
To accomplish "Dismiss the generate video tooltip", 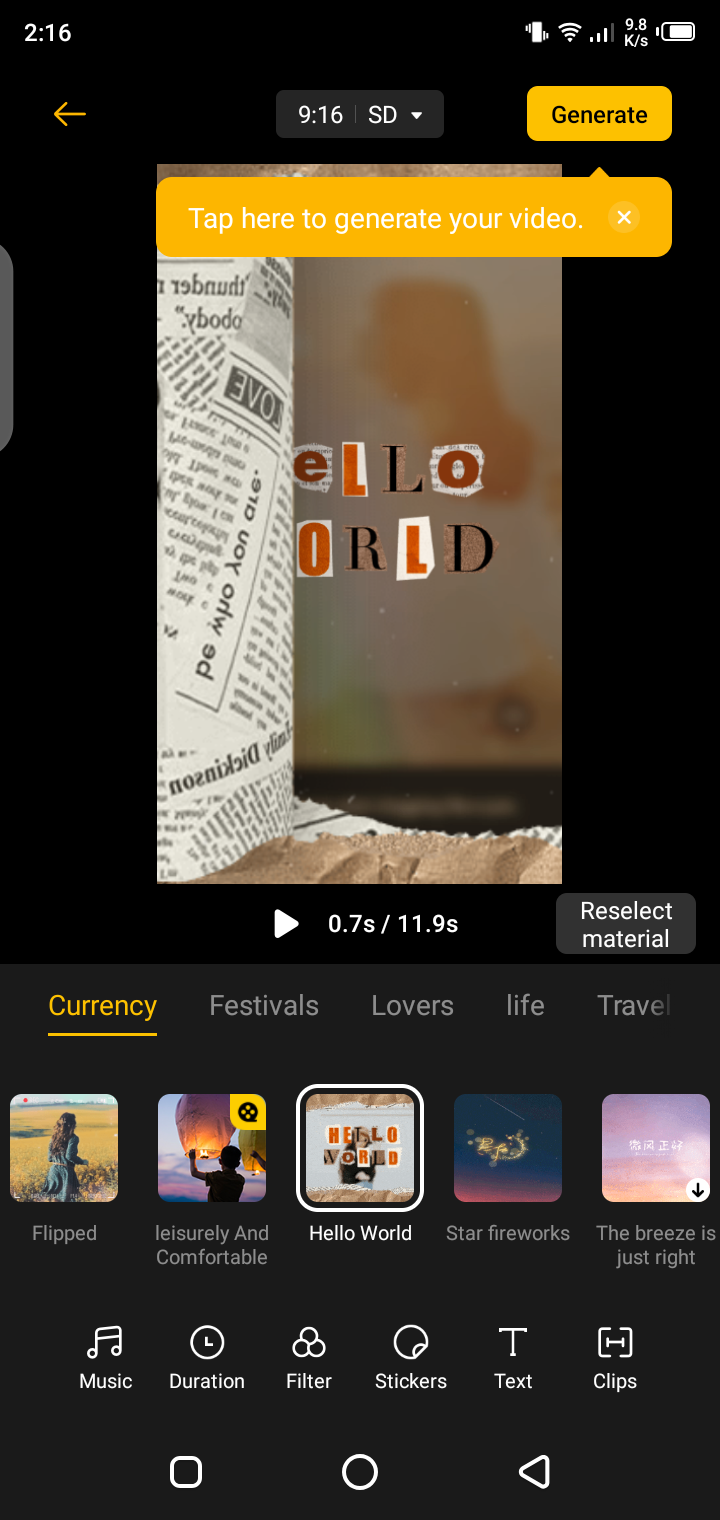I will coord(624,217).
